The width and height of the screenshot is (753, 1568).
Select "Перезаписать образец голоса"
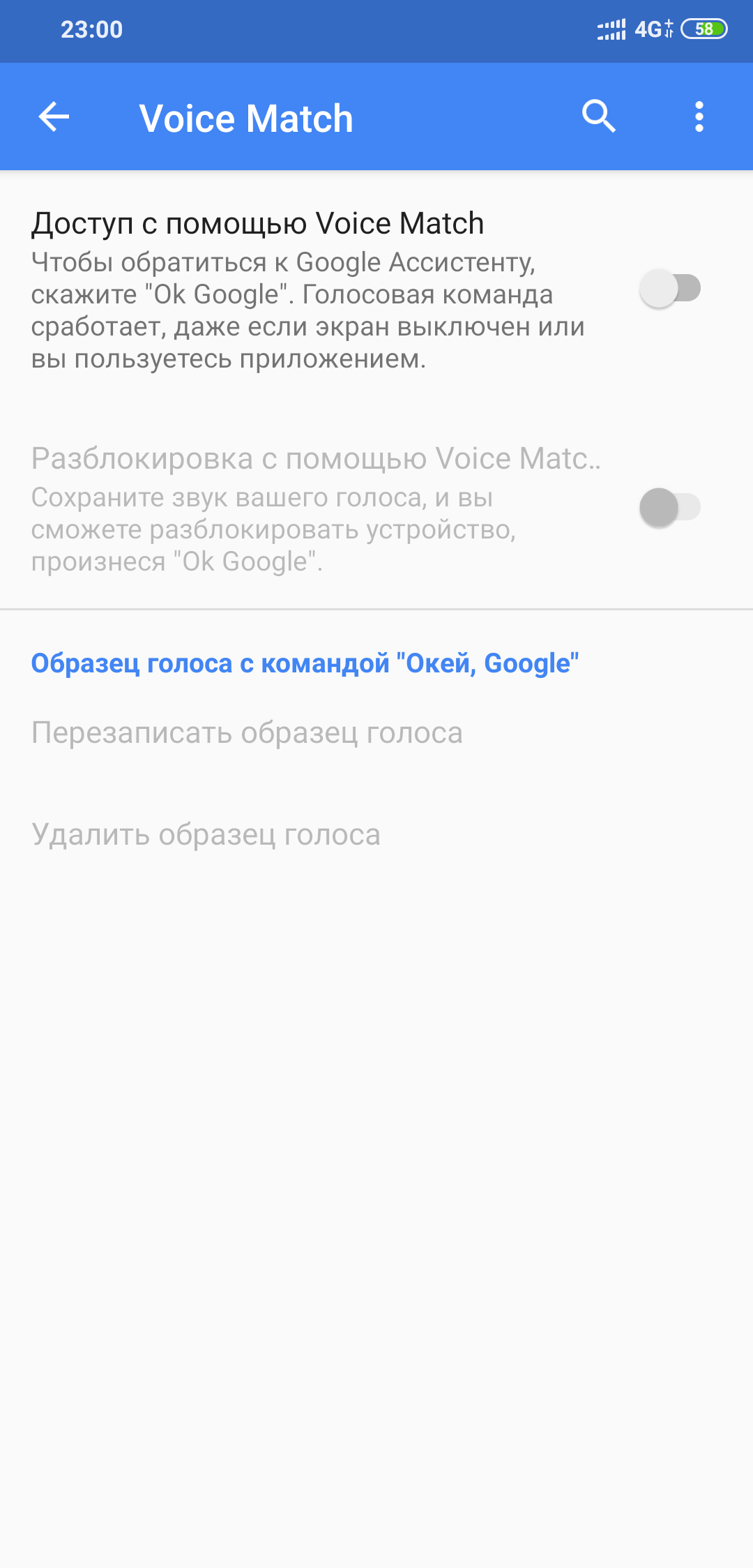(x=376, y=733)
